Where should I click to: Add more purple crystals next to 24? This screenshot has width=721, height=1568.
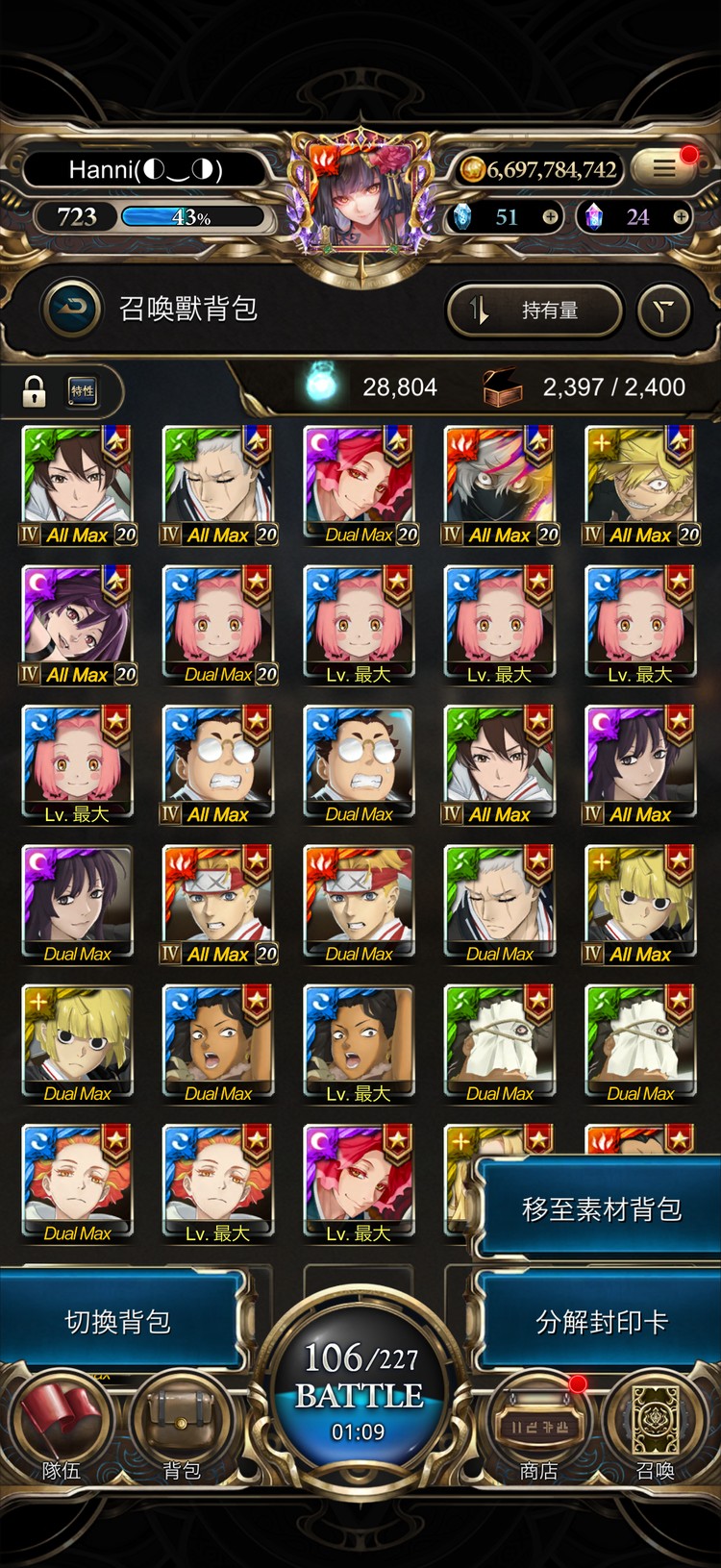(681, 217)
